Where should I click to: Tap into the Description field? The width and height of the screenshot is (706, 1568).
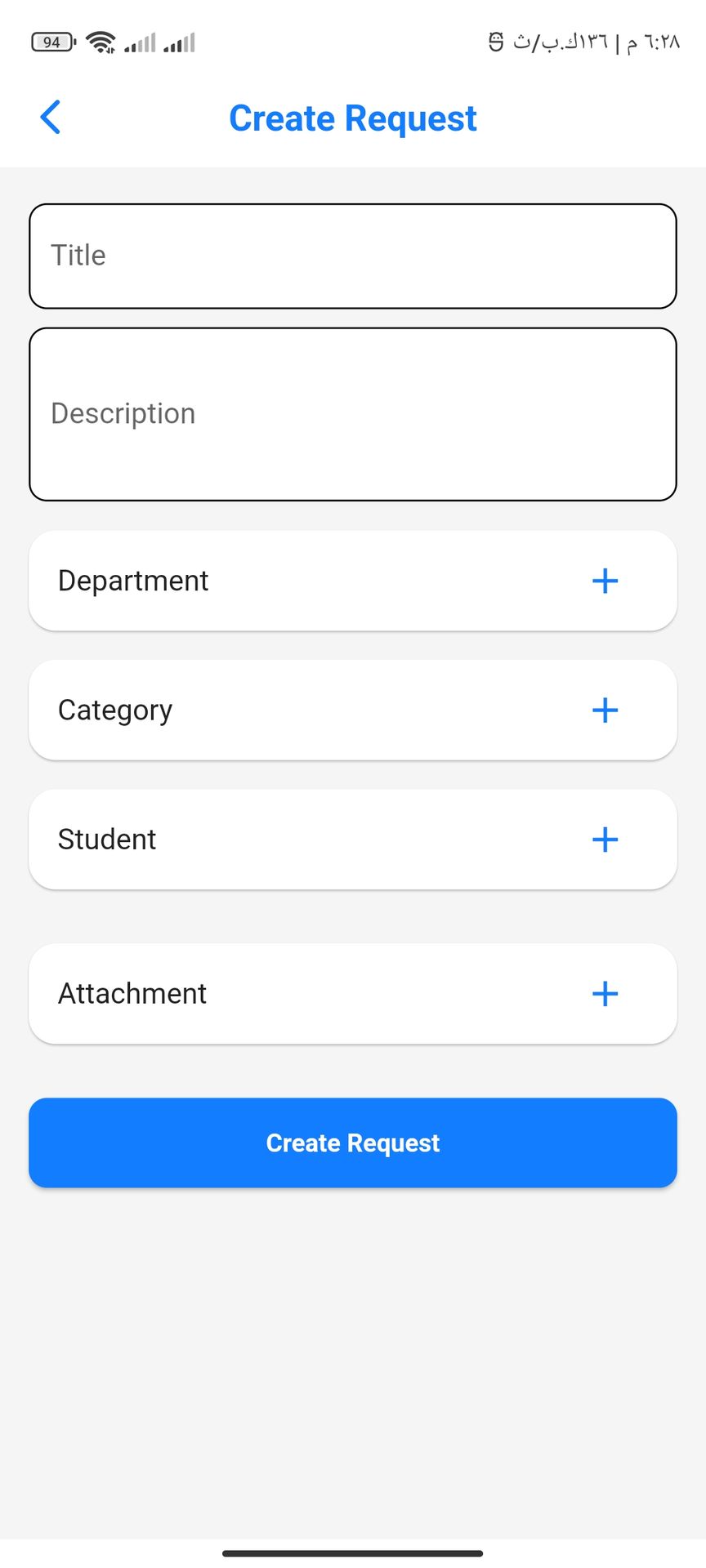353,414
